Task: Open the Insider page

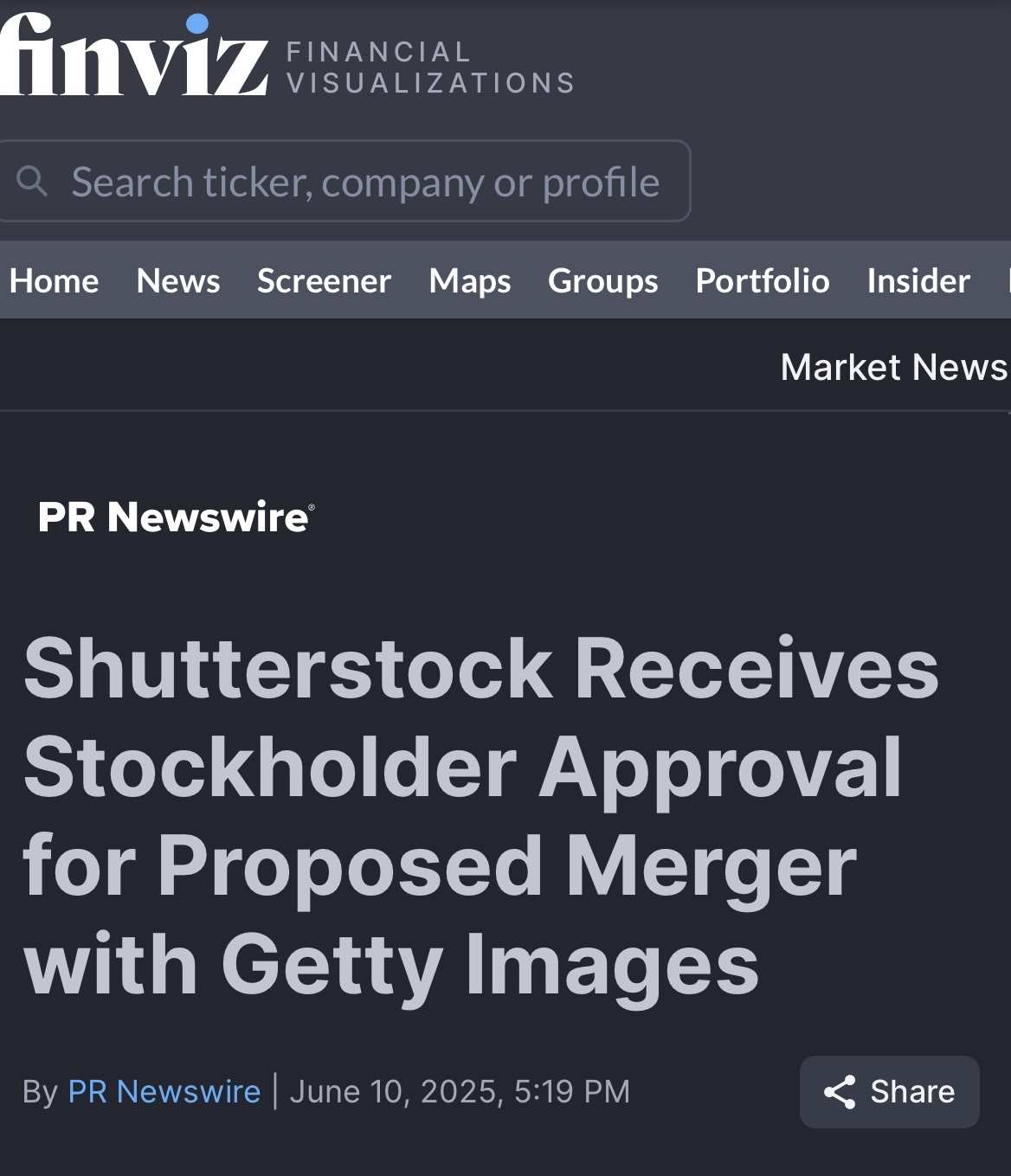Action: 918,281
